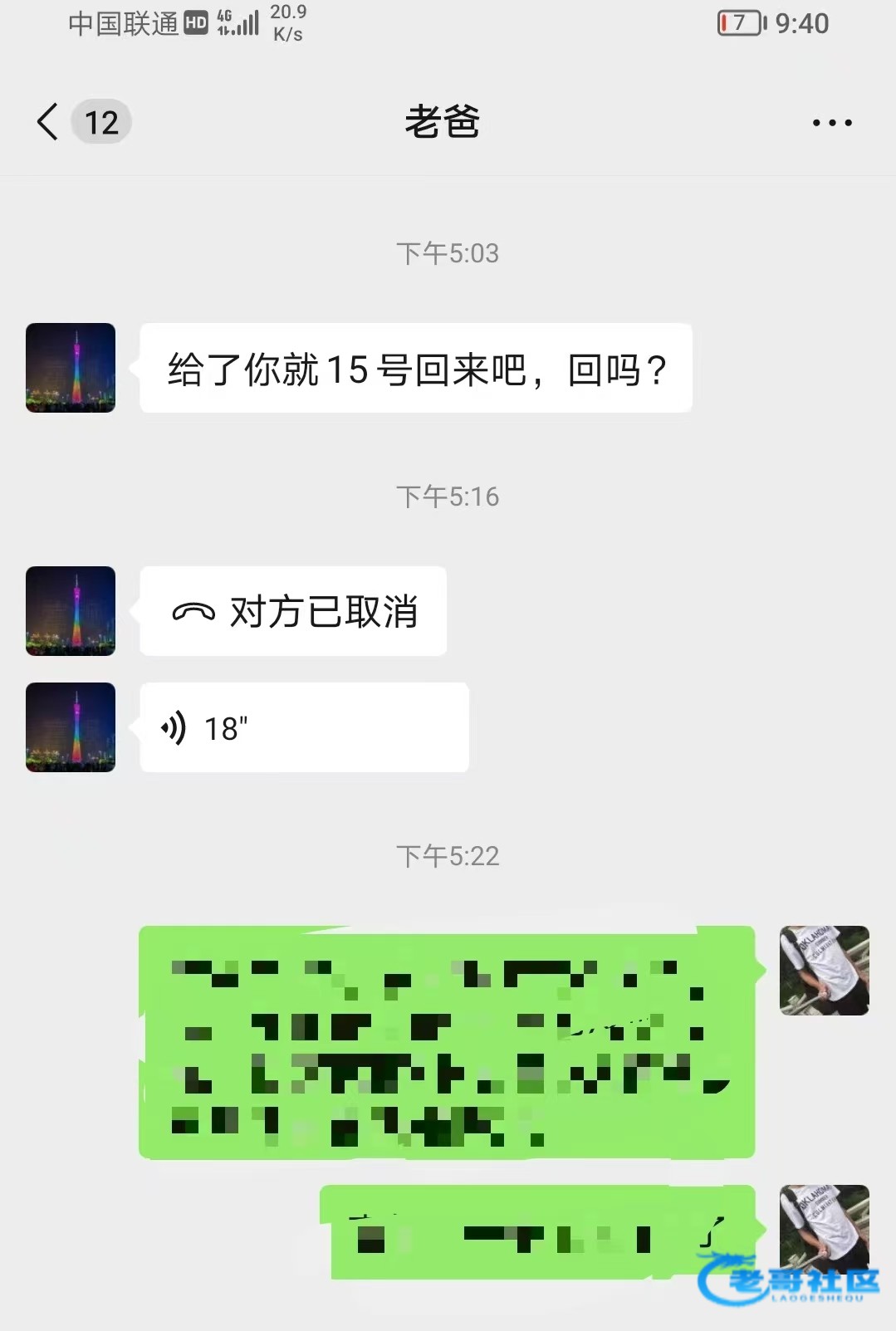
Task: Tap the cancelled call bubble to call back
Action: (x=293, y=612)
